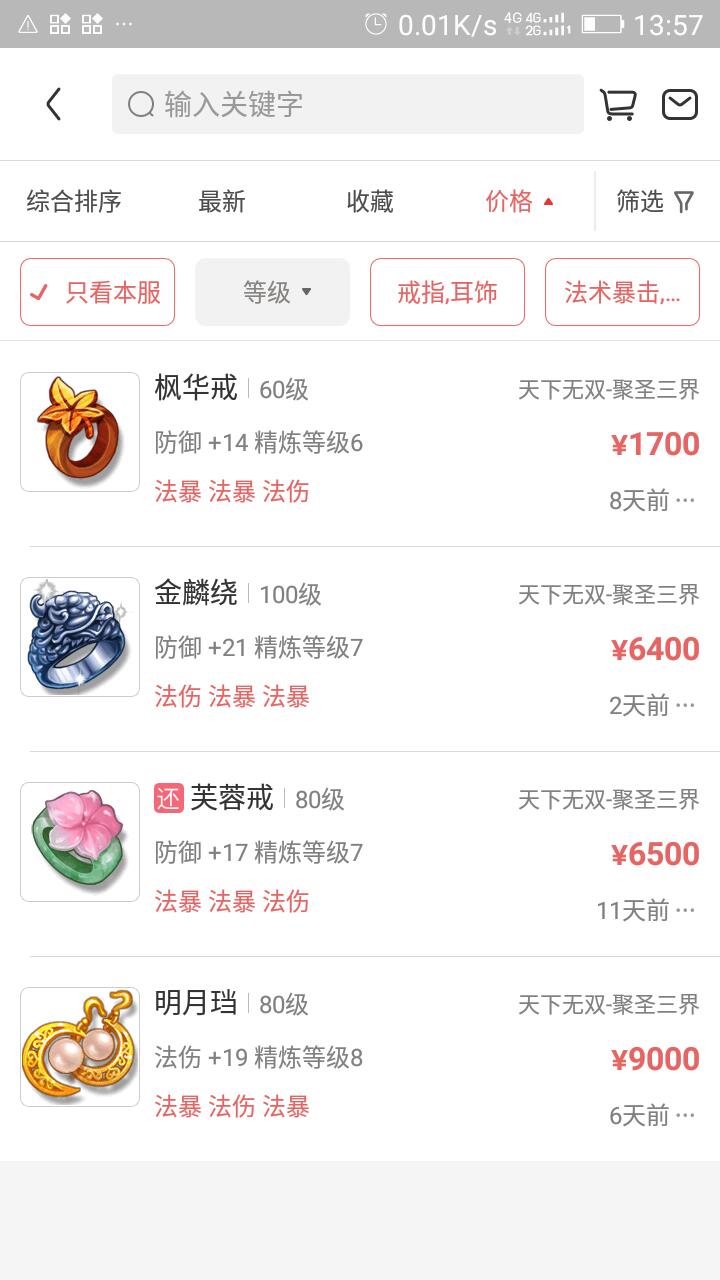Open the shopping cart
720x1280 pixels.
point(618,104)
